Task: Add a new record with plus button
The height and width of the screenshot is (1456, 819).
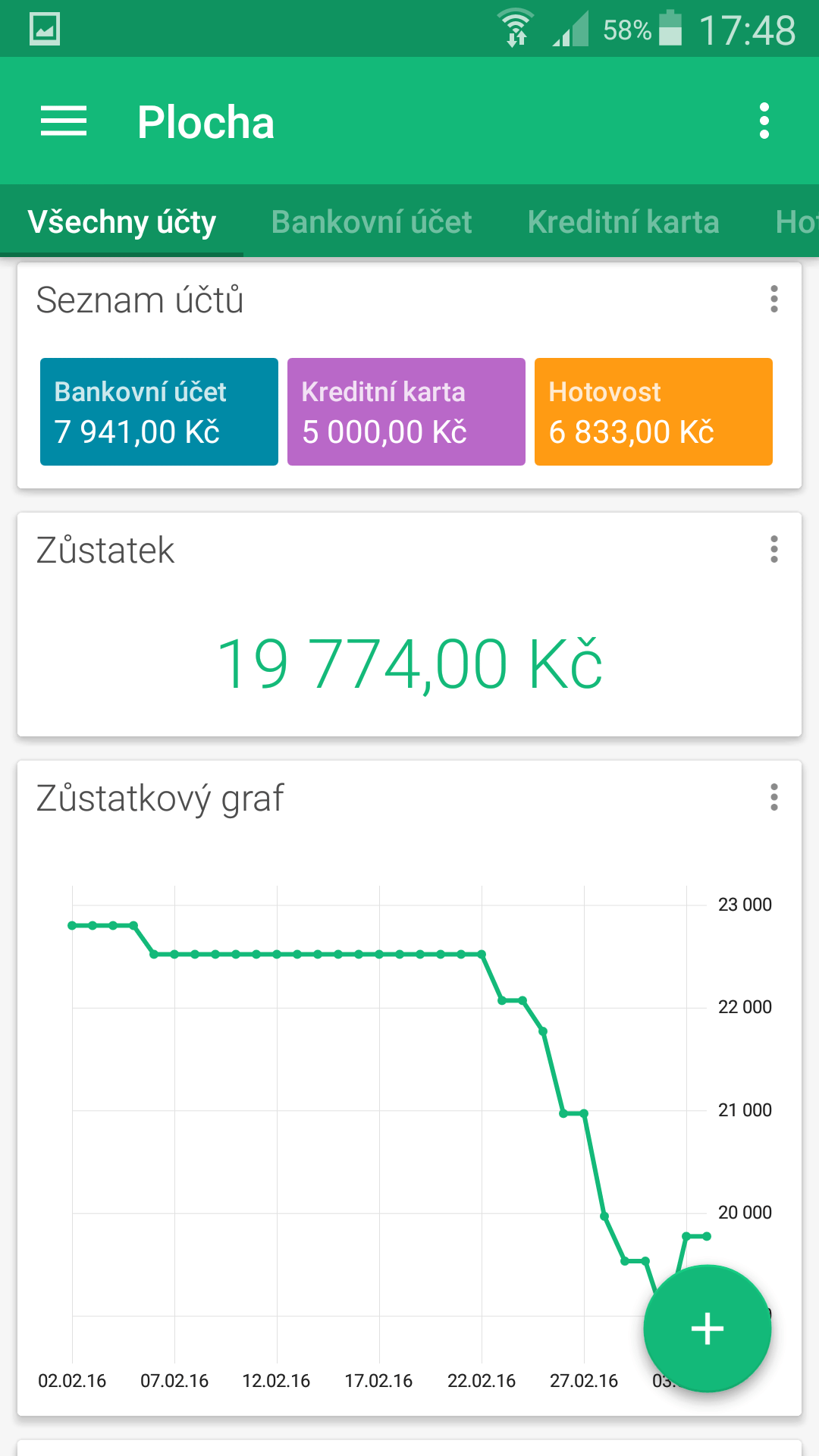Action: click(708, 1329)
